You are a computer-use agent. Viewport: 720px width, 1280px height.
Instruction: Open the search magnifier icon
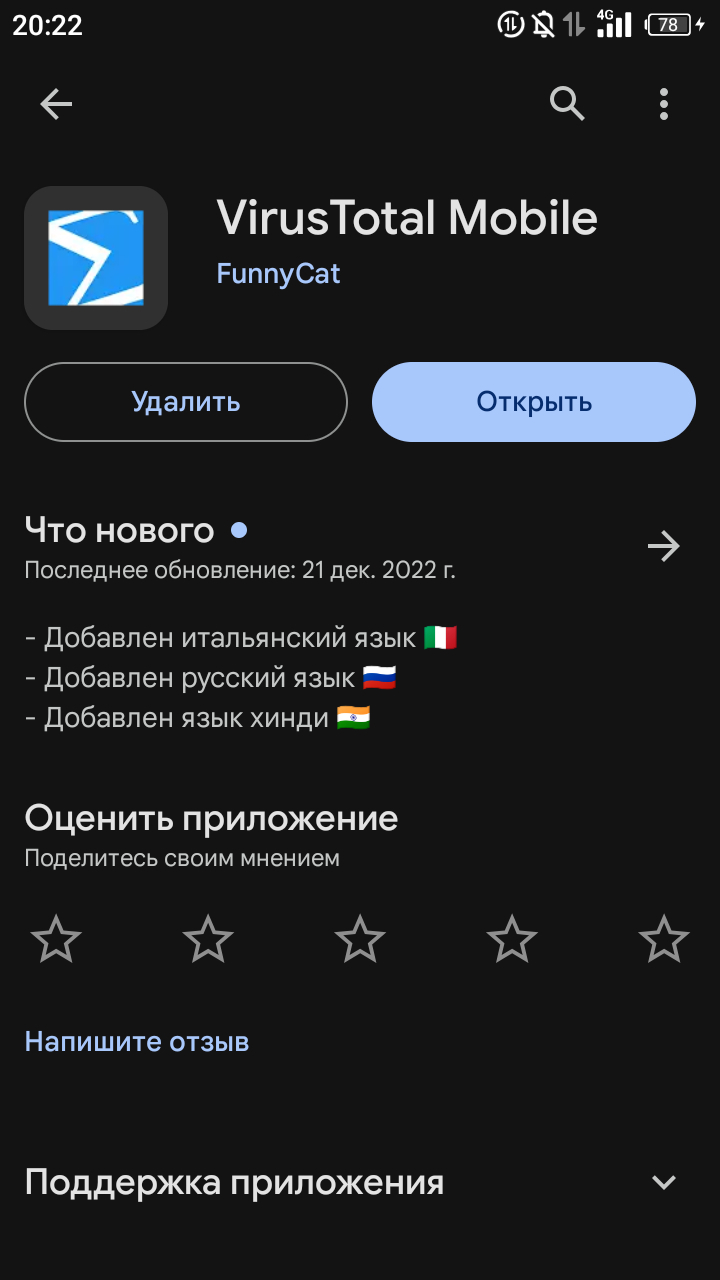click(567, 103)
